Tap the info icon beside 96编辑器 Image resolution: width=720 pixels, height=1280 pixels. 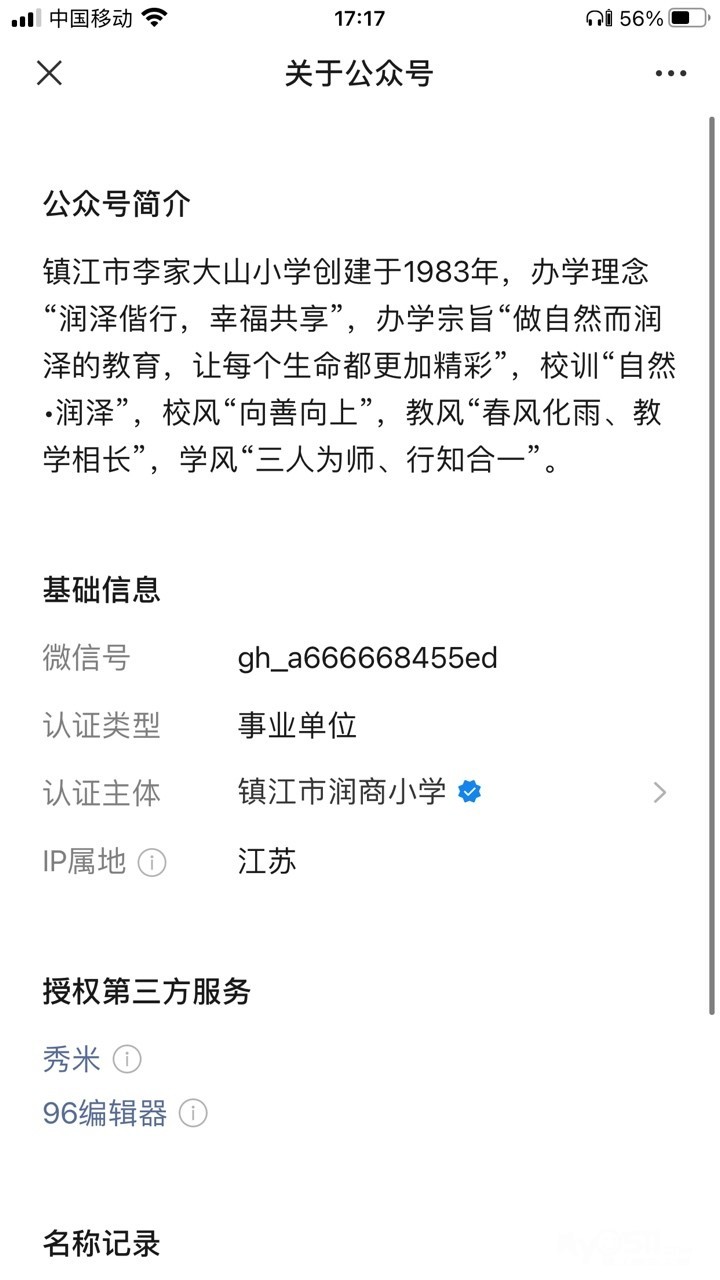[193, 1113]
